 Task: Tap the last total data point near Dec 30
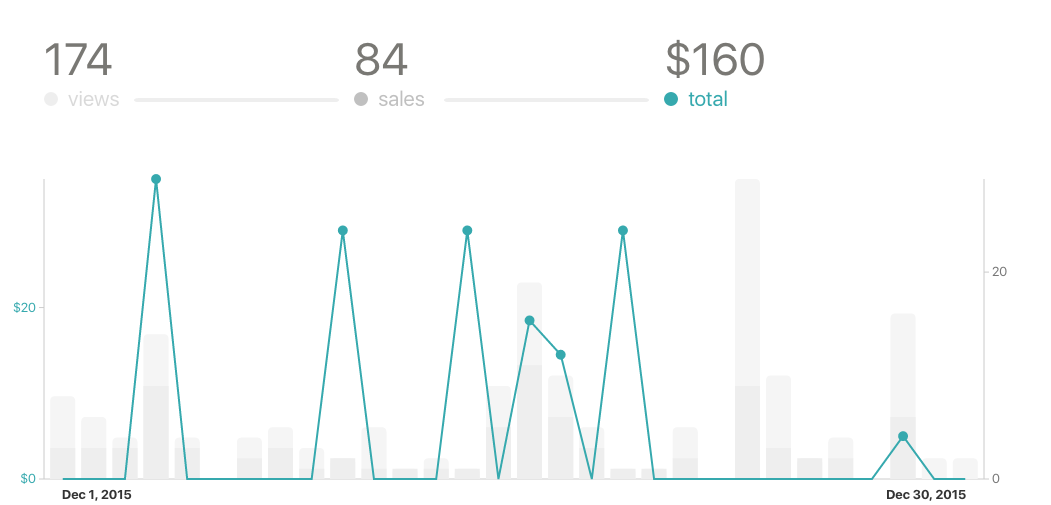tap(903, 436)
